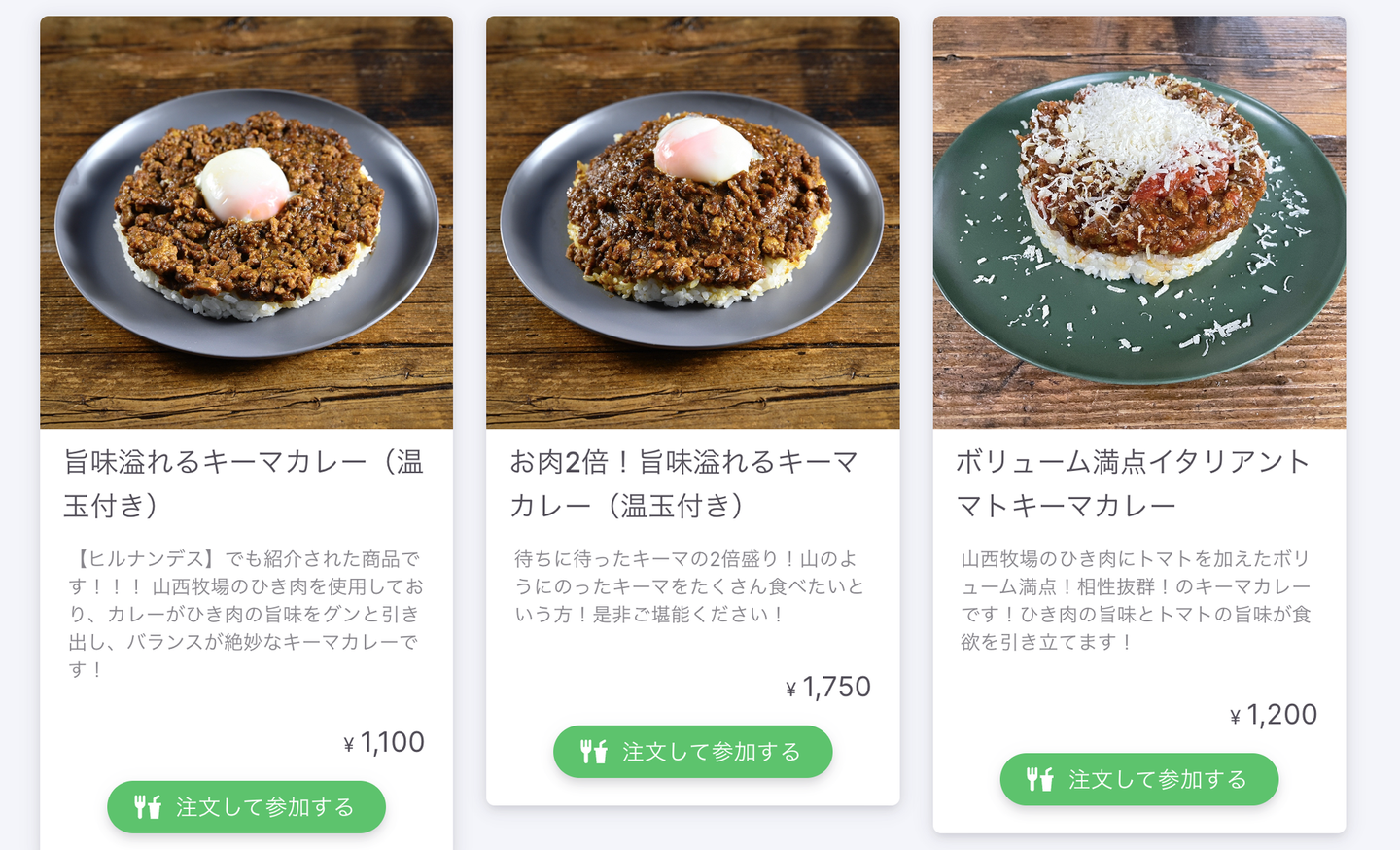Order the ¥1,200 Italian tomato keema curry
The image size is (1400, 850).
pos(1138,779)
